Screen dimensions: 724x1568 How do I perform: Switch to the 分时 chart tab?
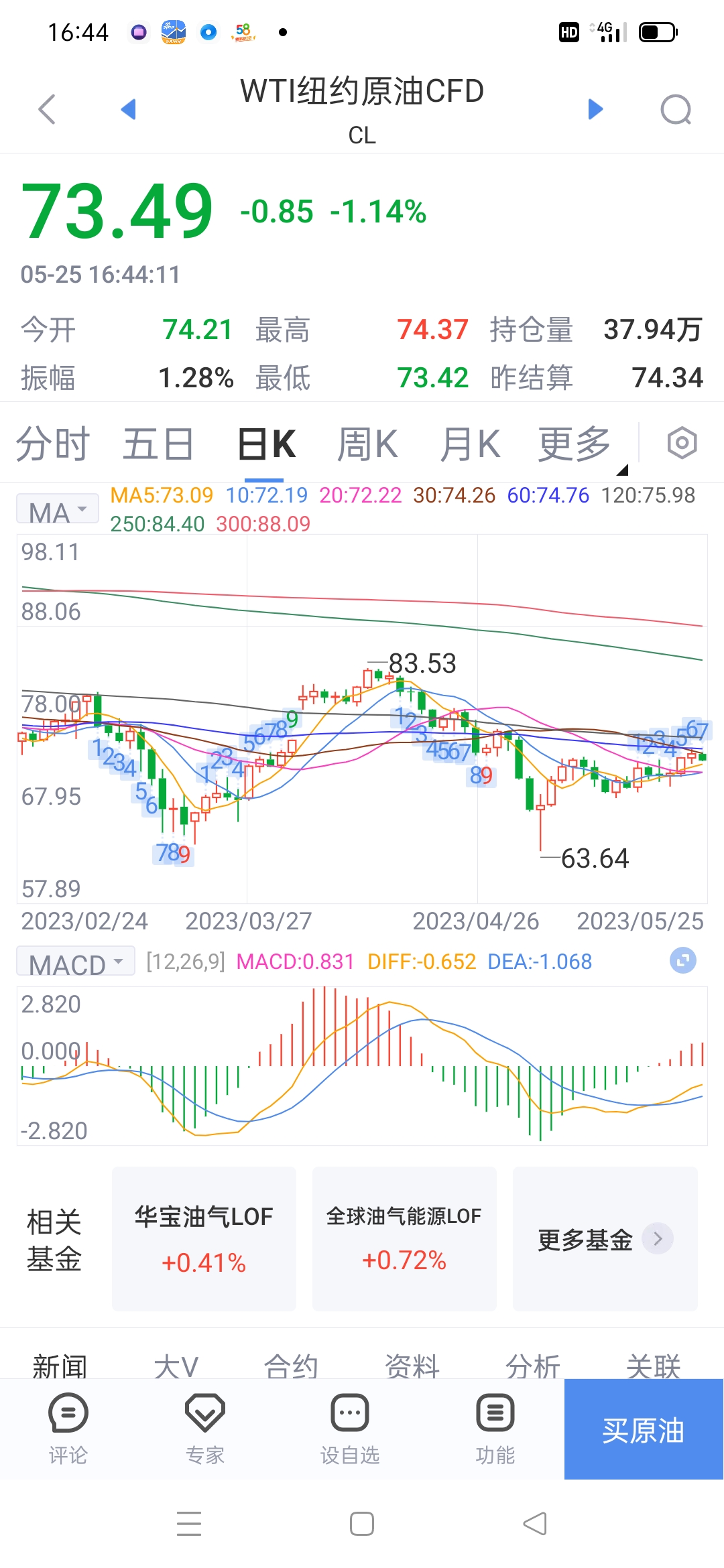click(53, 444)
